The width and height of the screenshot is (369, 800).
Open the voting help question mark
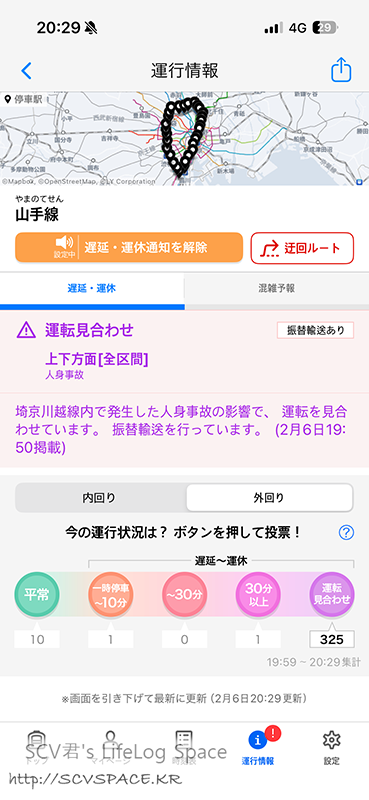[x=346, y=533]
